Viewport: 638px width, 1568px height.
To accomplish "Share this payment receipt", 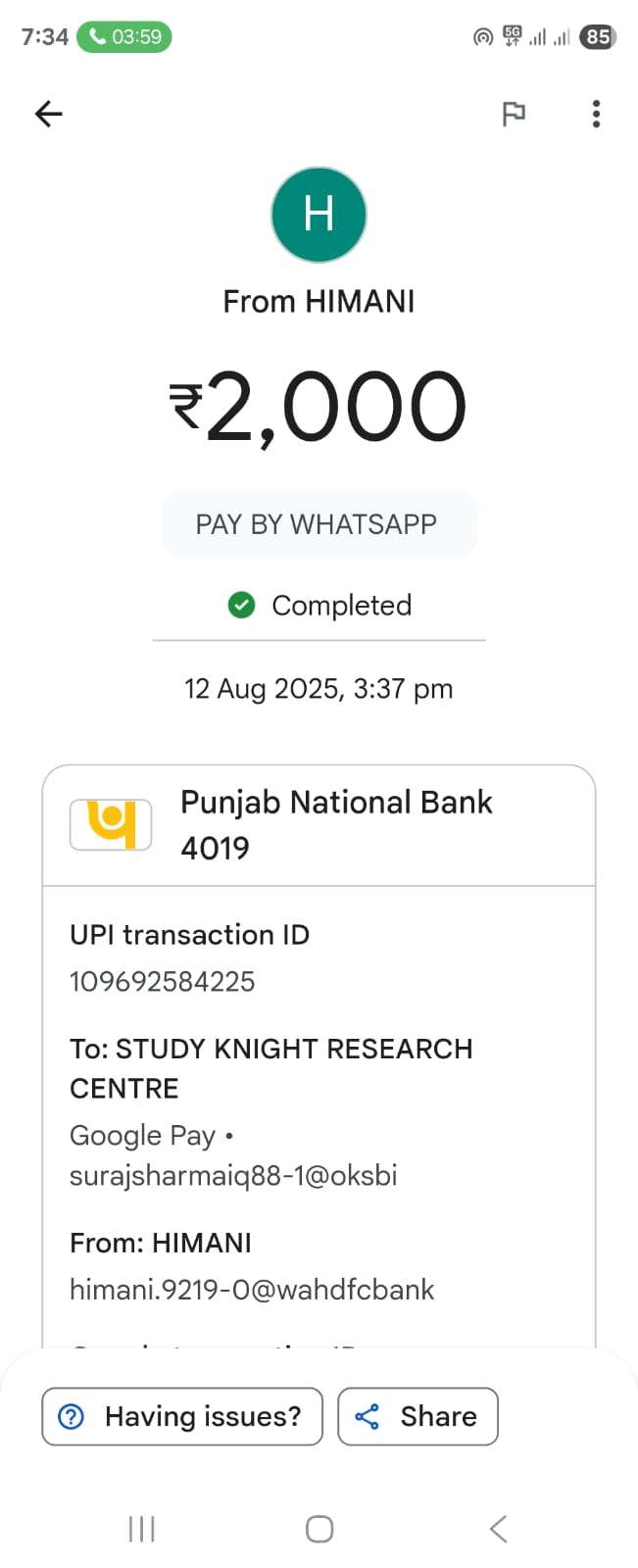I will [x=417, y=1416].
